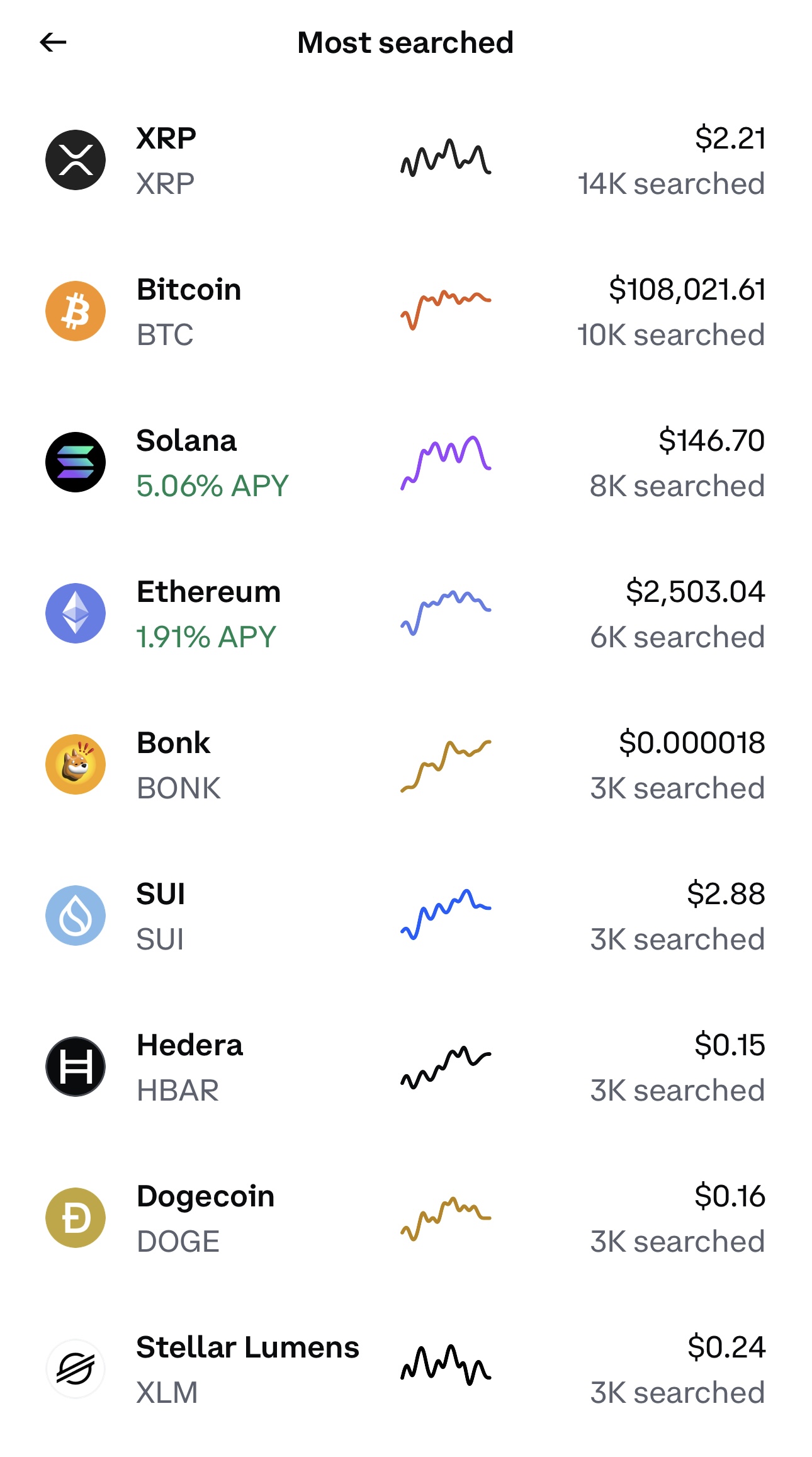Open Bonk from the list
The height and width of the screenshot is (1457, 812).
coord(406,764)
